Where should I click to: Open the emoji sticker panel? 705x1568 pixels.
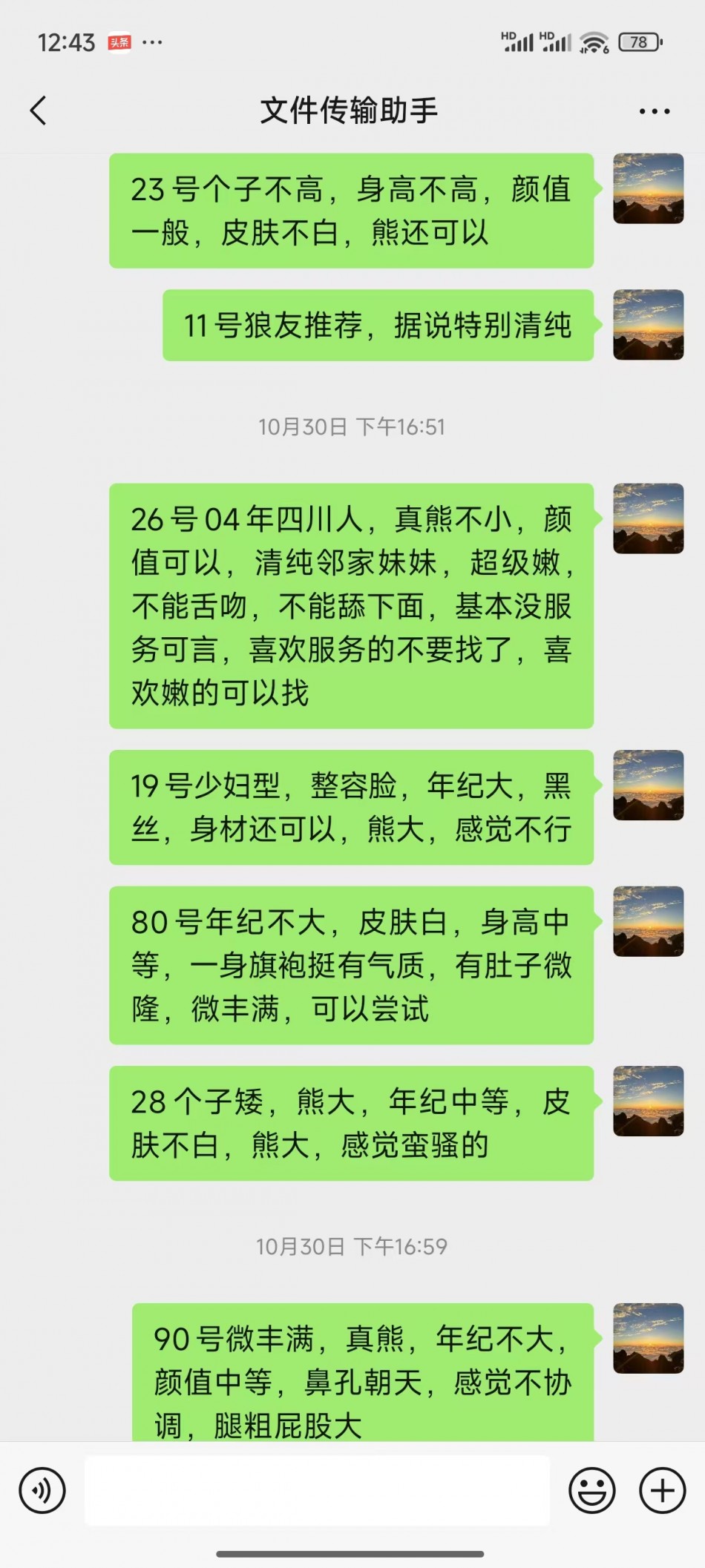pos(591,1490)
